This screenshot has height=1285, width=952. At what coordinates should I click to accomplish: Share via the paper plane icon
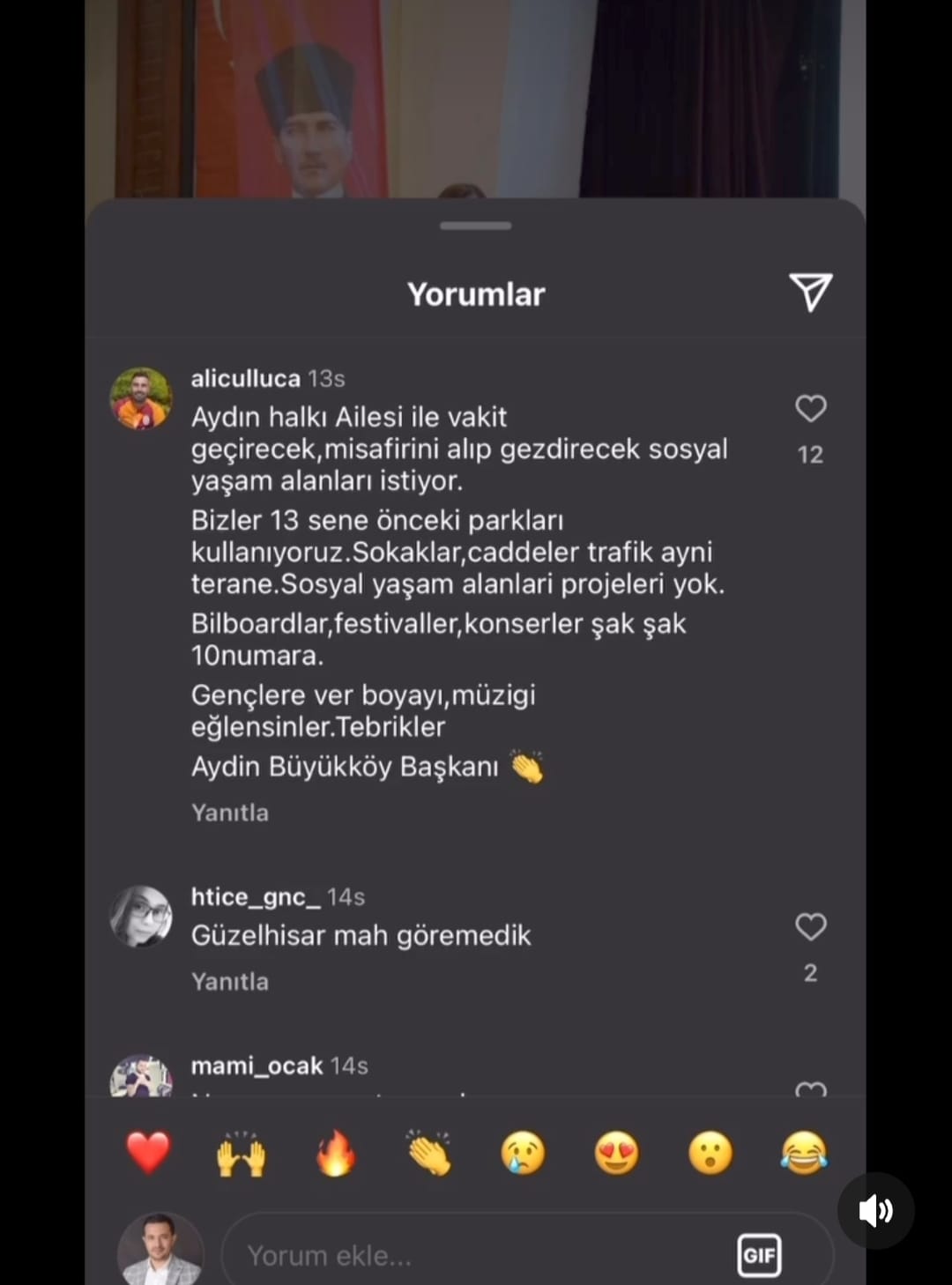tap(810, 293)
